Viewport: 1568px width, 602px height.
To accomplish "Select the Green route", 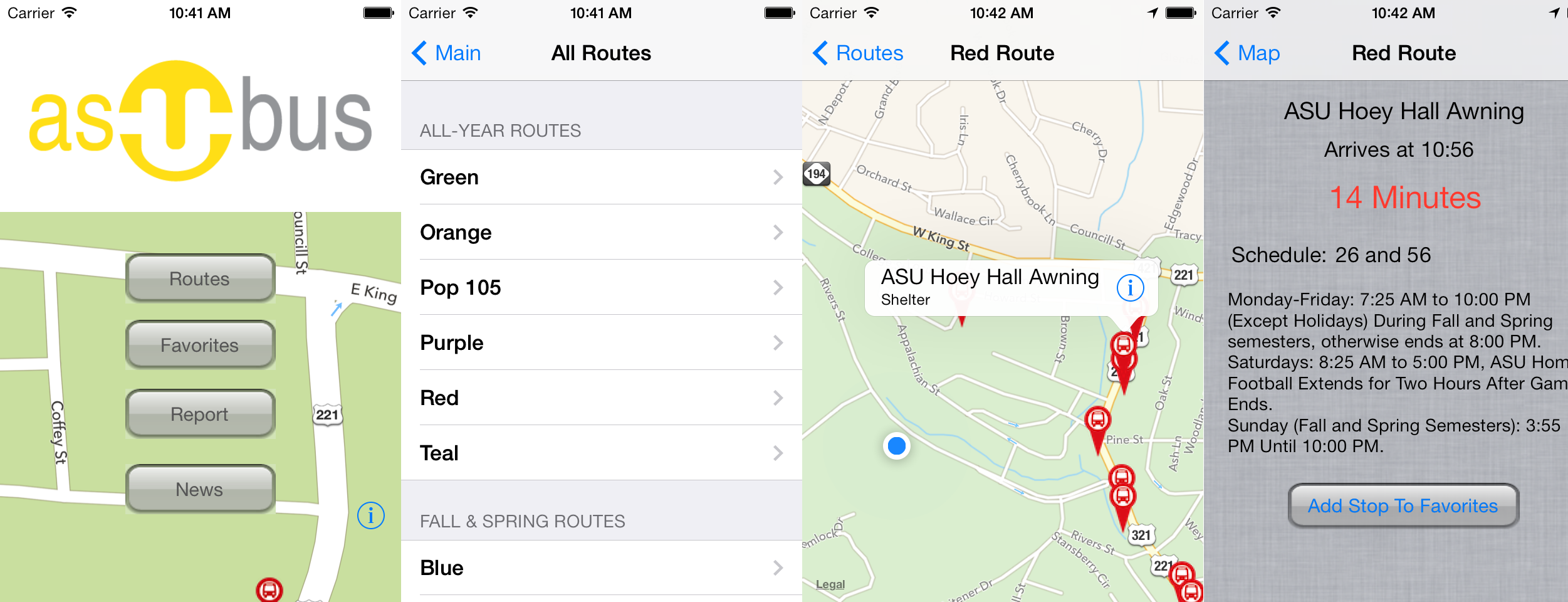I will point(600,177).
